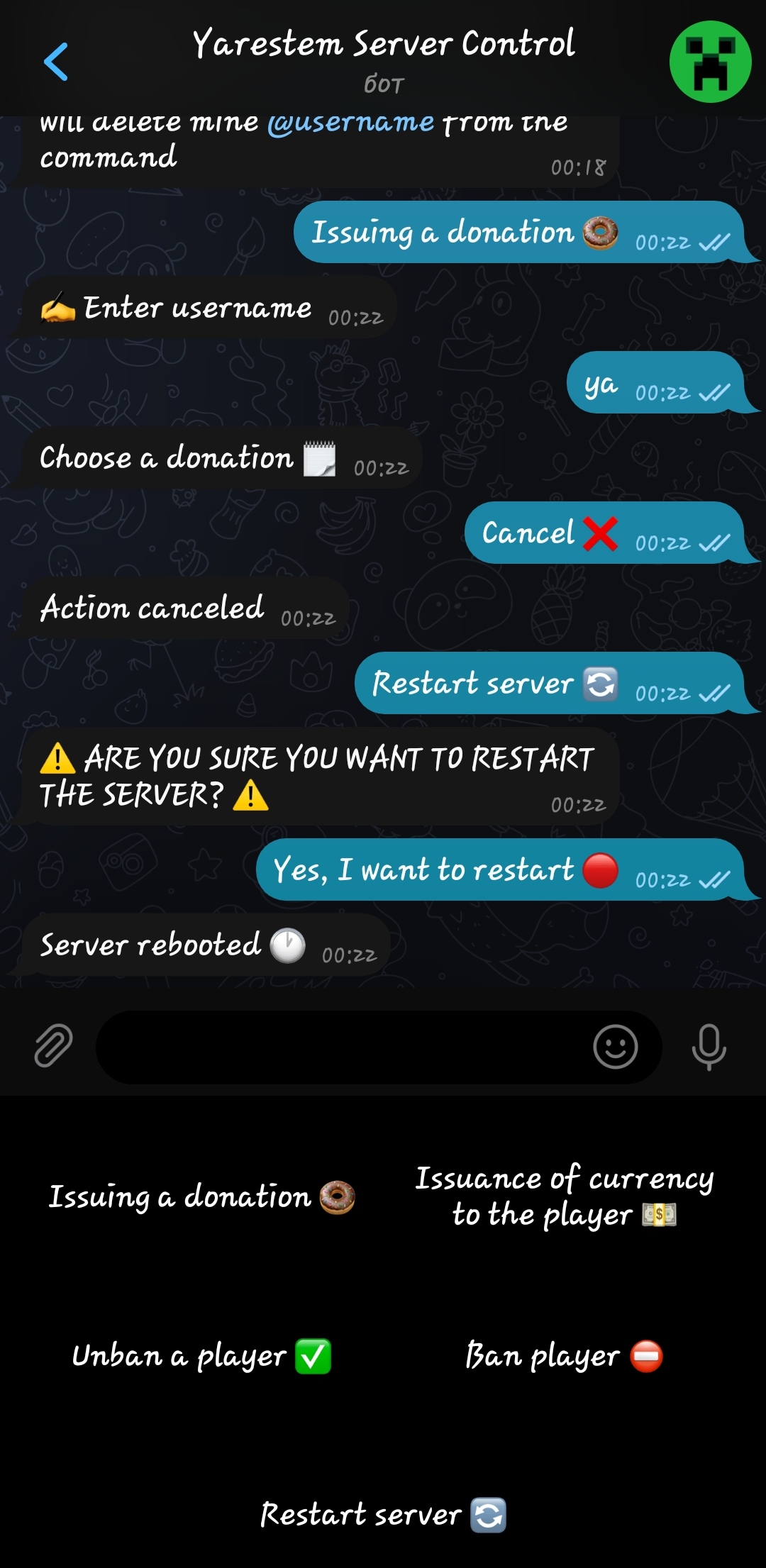Go back from the chat
This screenshot has width=766, height=1568.
click(56, 62)
